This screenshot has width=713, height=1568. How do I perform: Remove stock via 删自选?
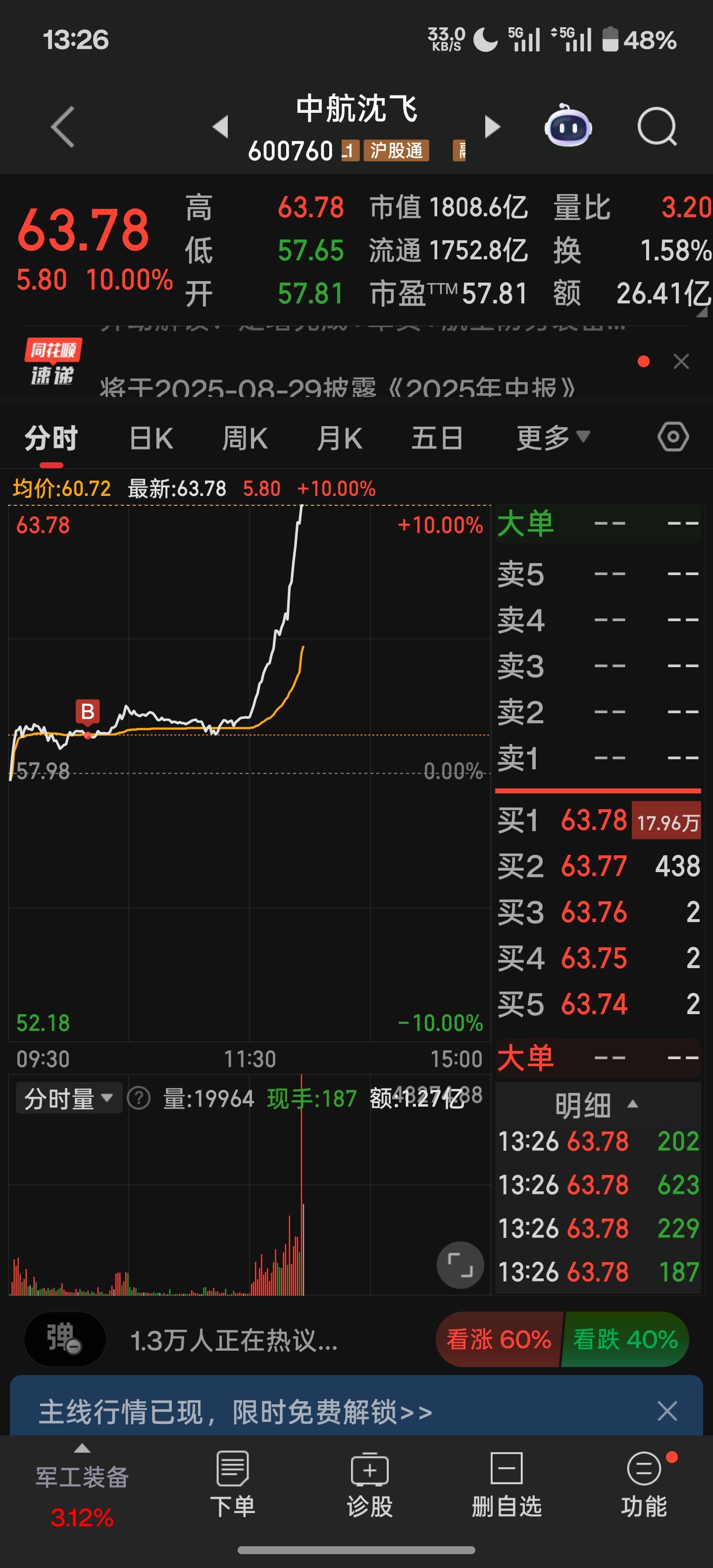[x=507, y=1484]
